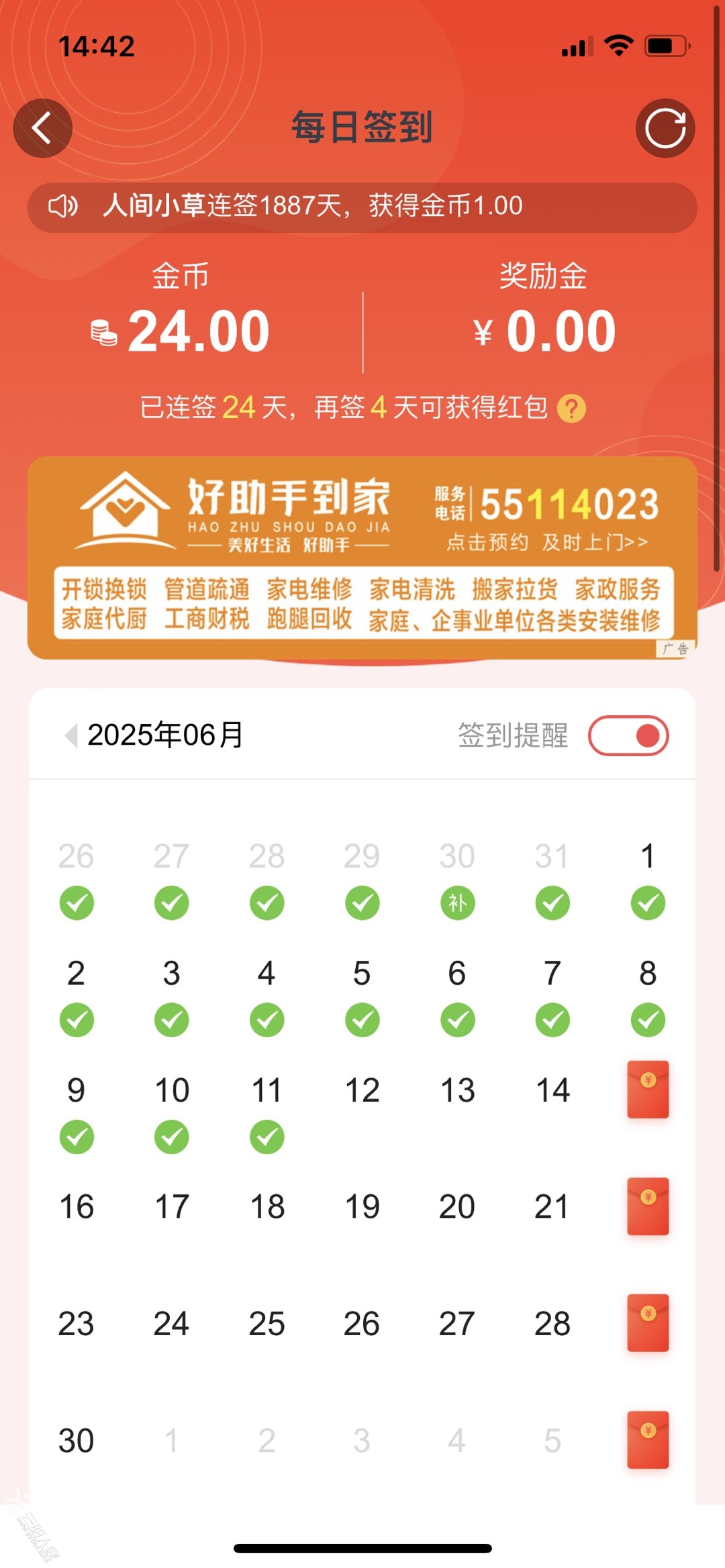Image resolution: width=725 pixels, height=1568 pixels.
Task: Open the red packet after date 28
Action: point(648,1322)
